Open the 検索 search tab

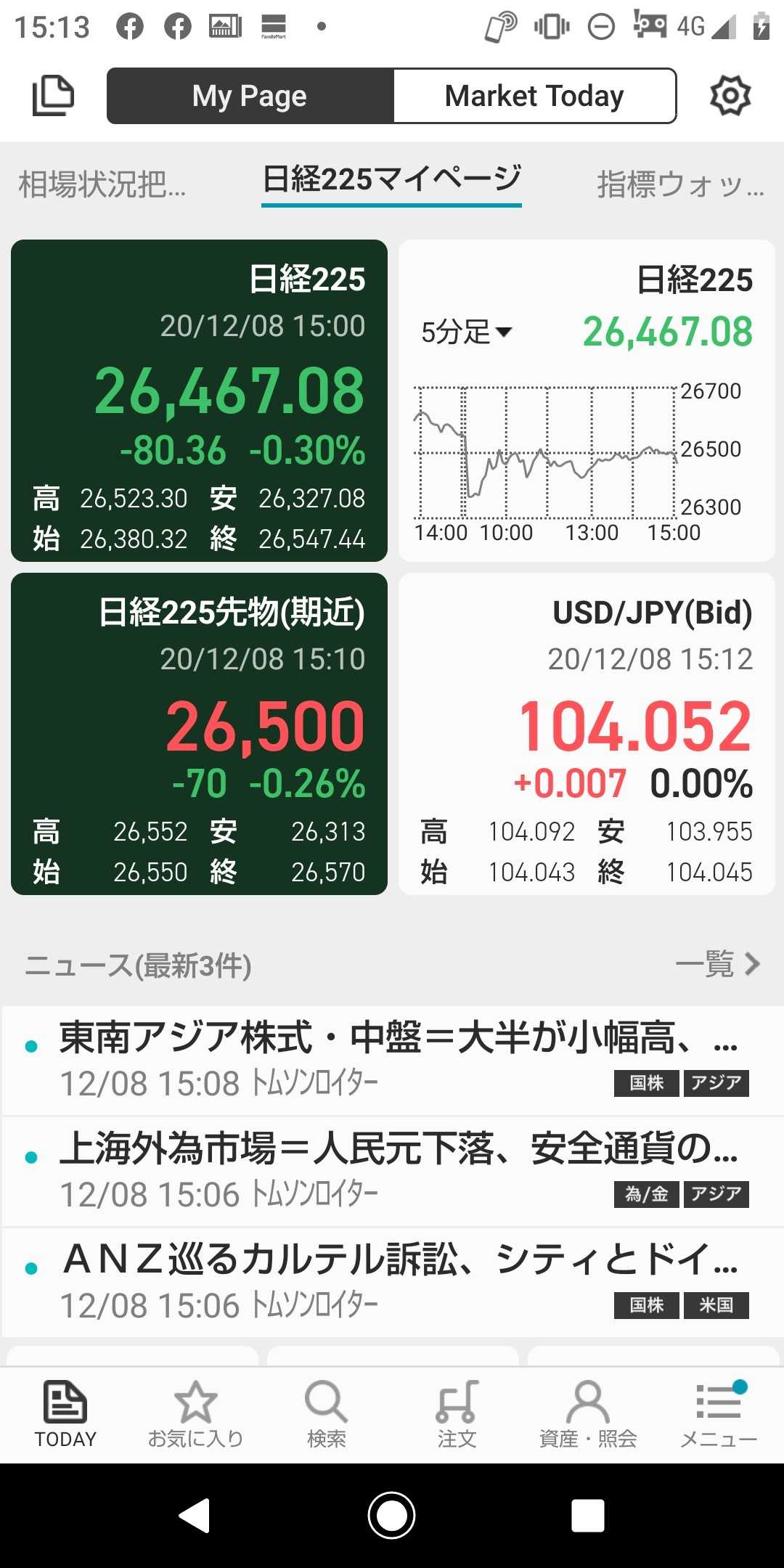pos(327,1416)
